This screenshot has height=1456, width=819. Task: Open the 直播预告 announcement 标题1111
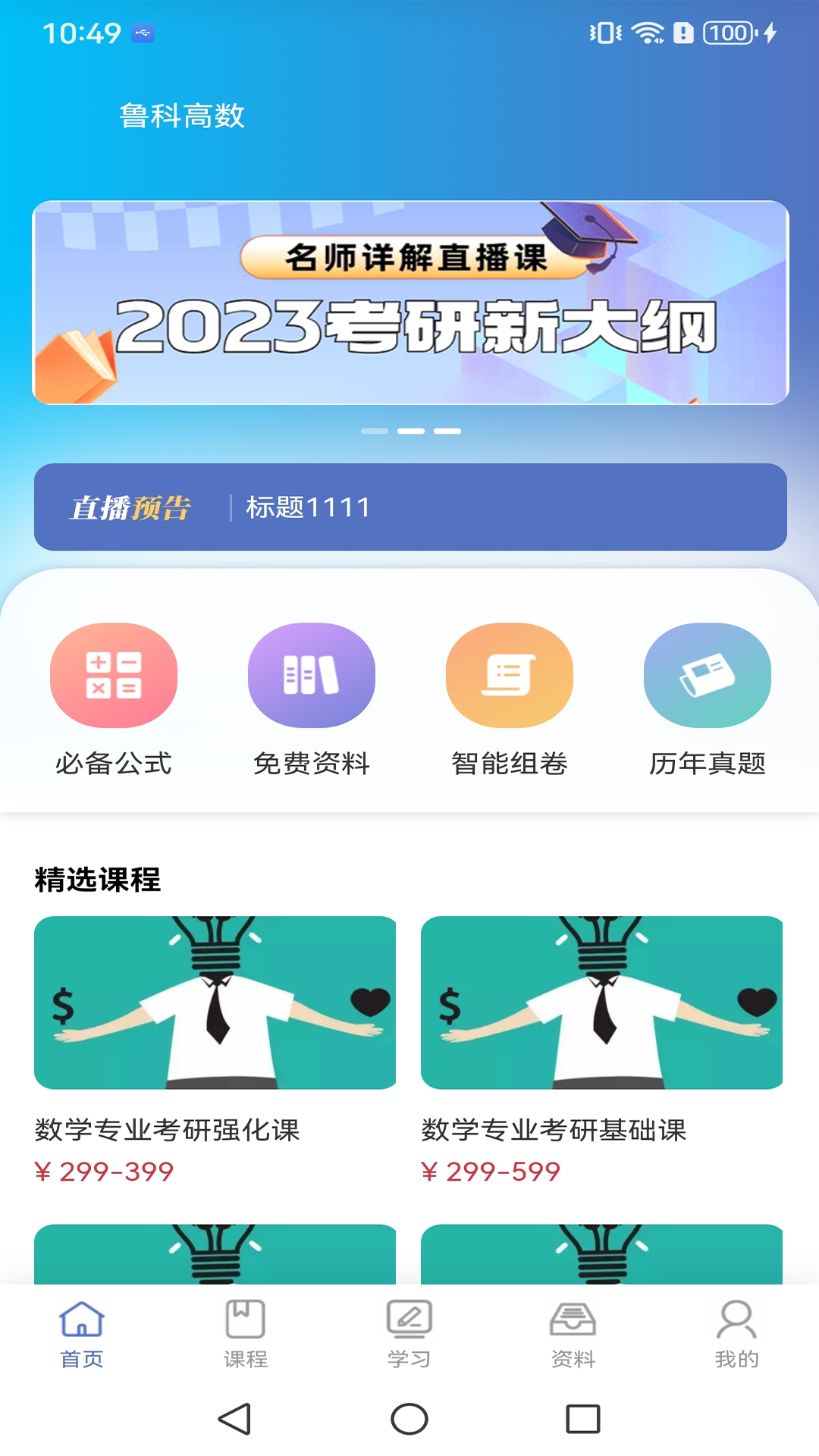tap(409, 507)
